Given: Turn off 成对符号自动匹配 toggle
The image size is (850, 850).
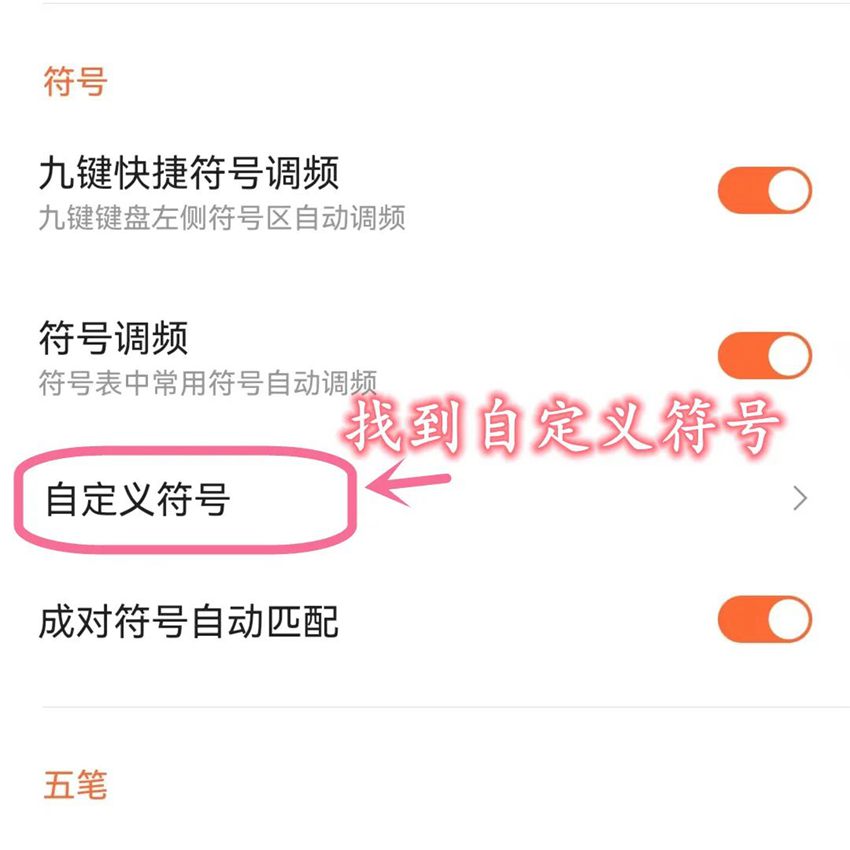Looking at the screenshot, I should (765, 620).
